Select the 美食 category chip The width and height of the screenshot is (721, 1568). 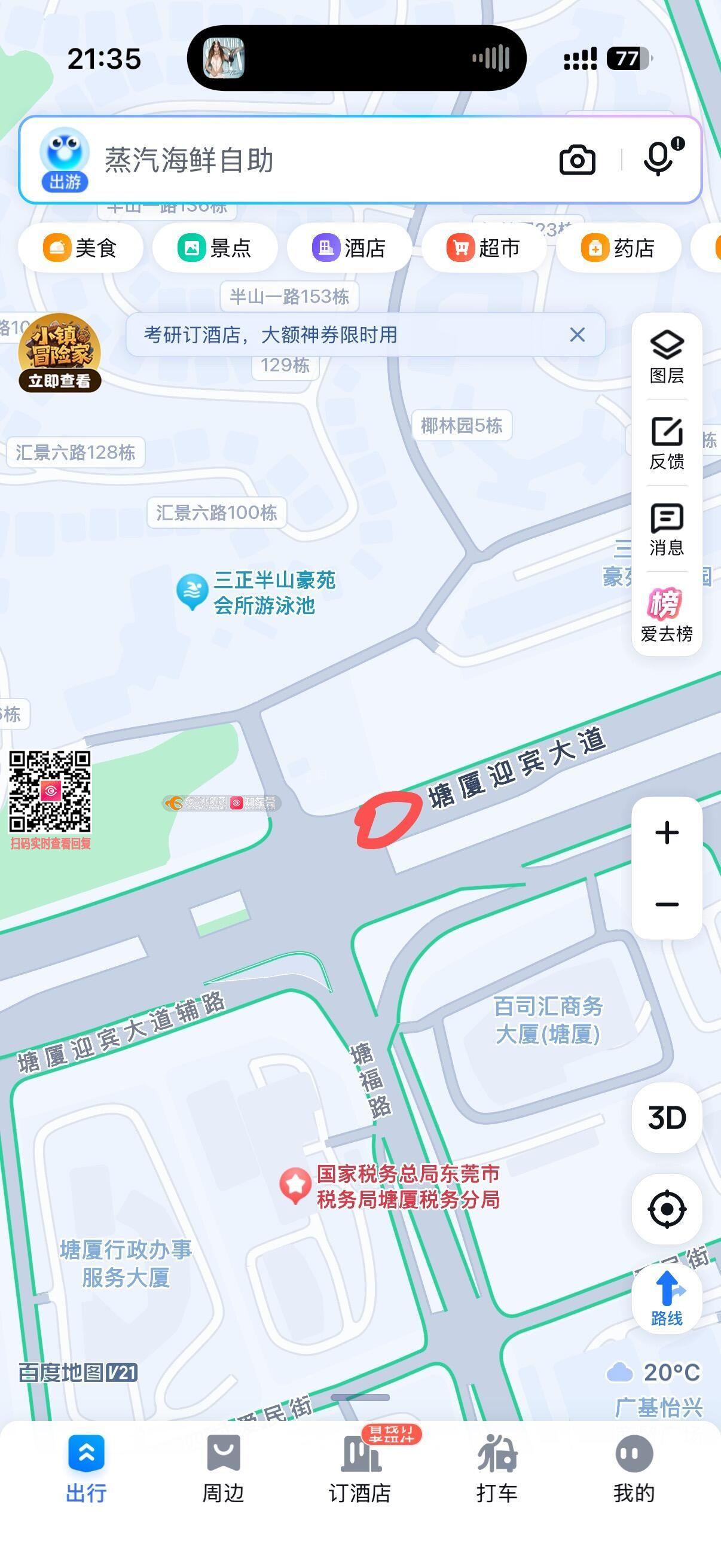[x=80, y=248]
